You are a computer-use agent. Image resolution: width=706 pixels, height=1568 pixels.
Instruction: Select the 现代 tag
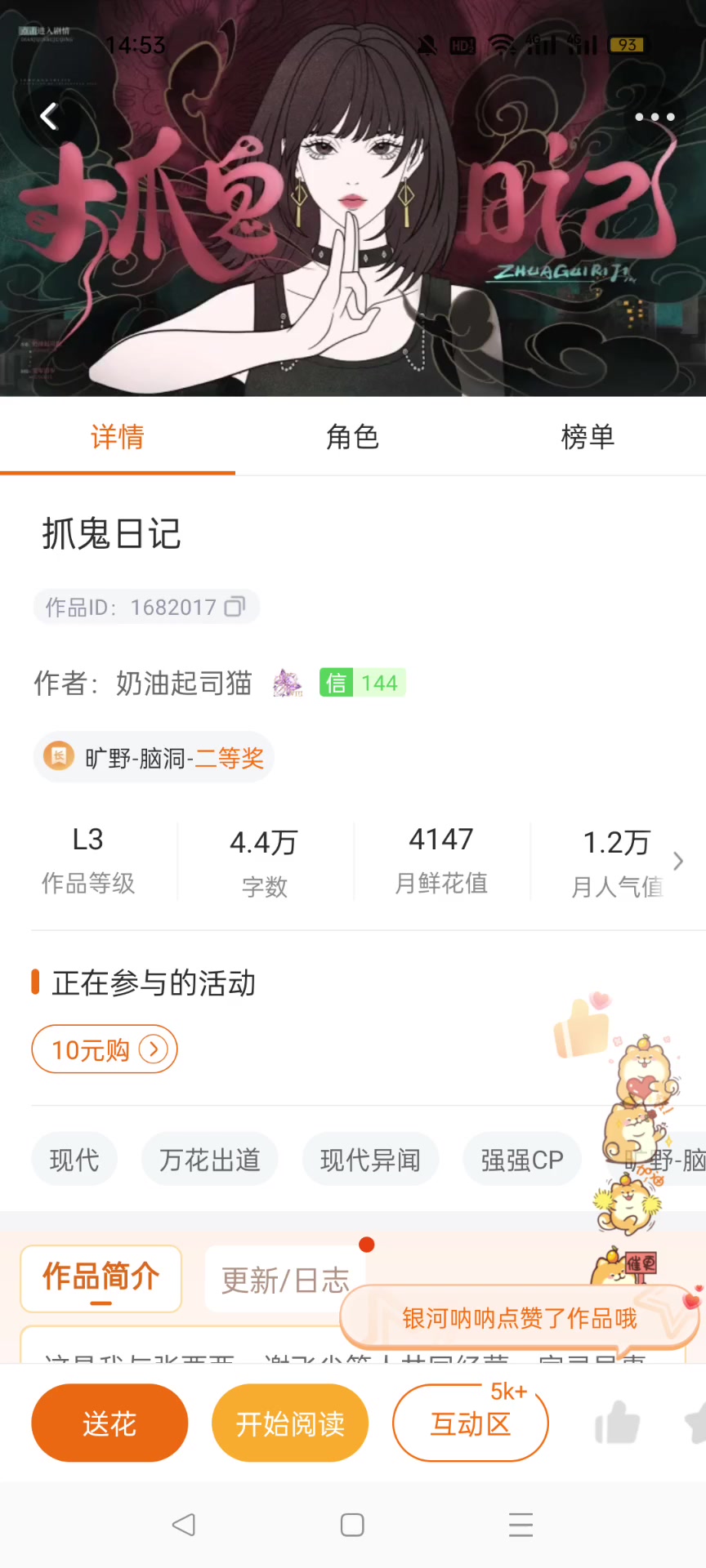click(x=74, y=1160)
